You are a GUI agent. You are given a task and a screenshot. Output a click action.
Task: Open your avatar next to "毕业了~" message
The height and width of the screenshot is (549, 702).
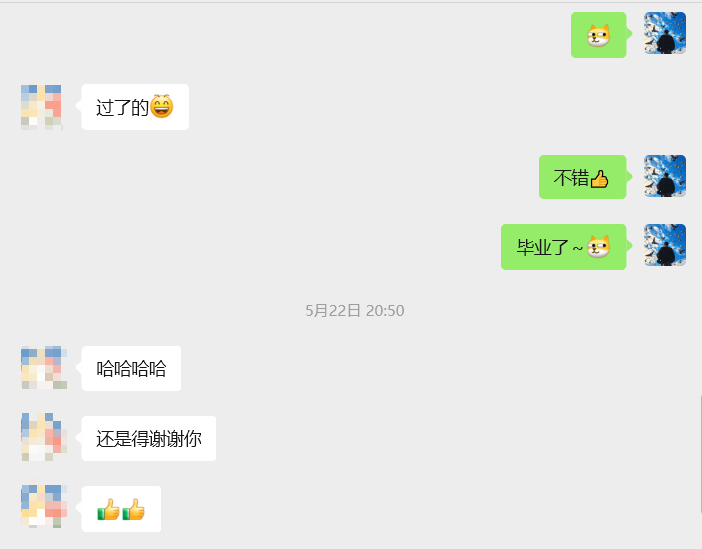click(665, 245)
